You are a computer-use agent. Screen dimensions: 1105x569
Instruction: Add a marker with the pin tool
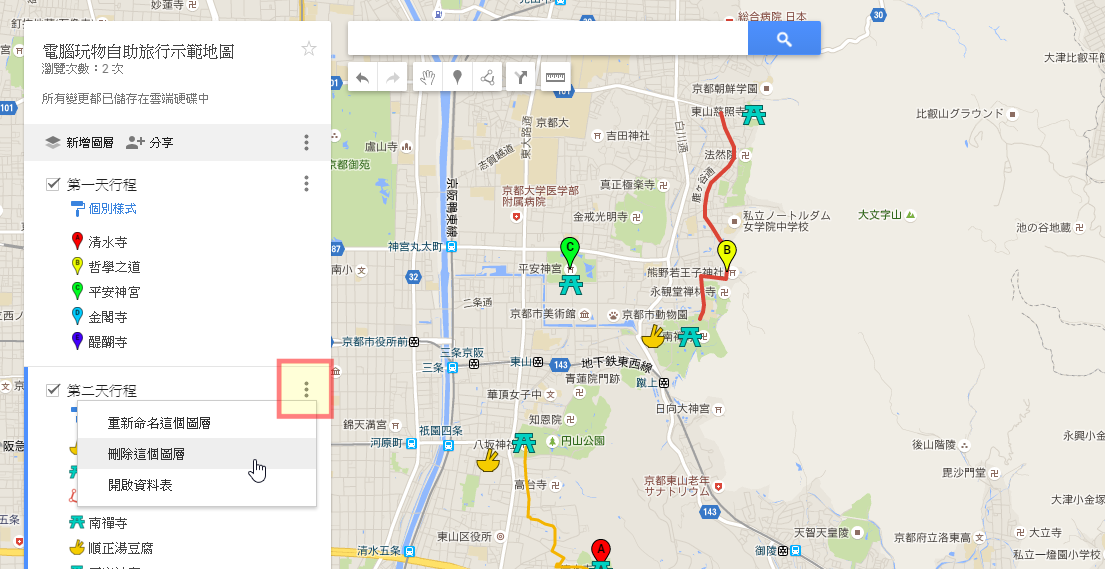[457, 77]
